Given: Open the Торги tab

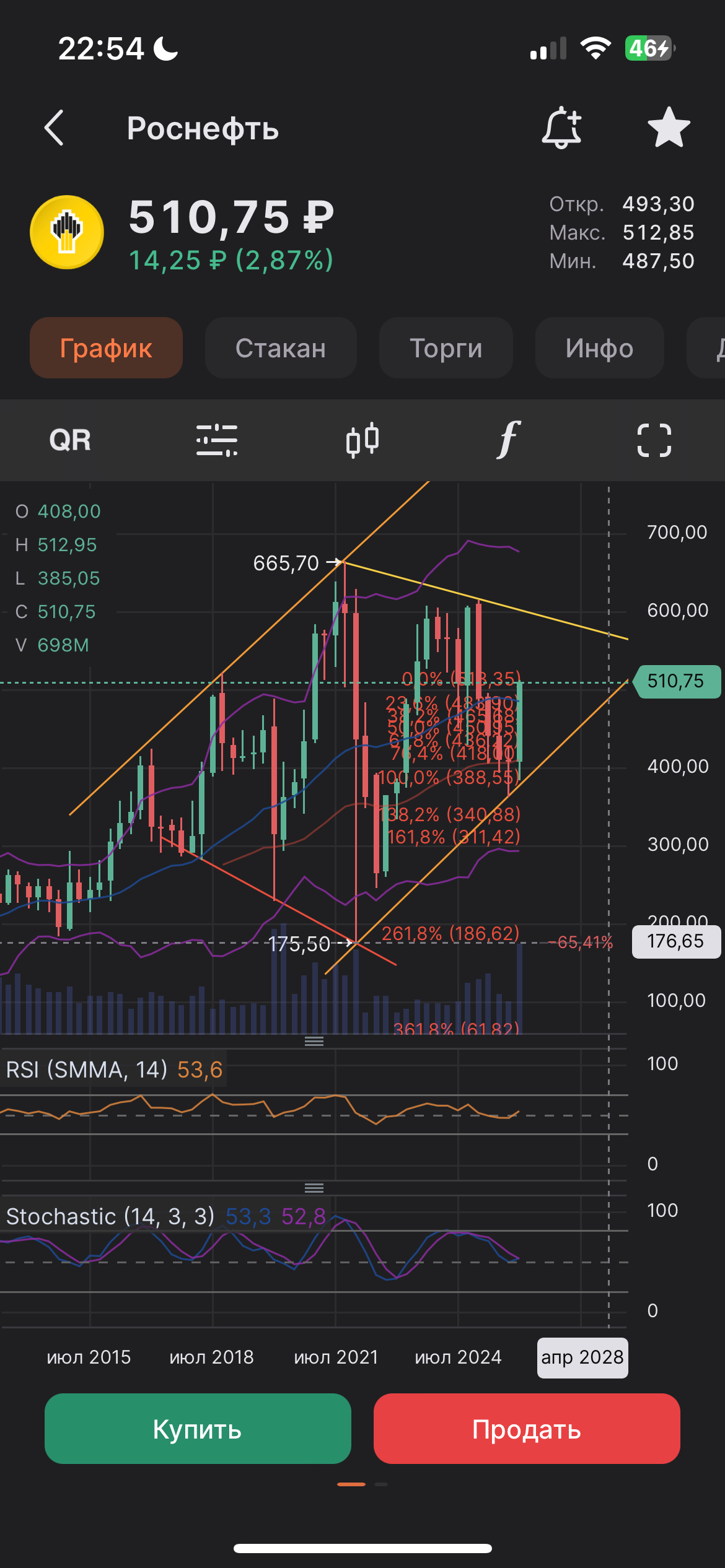Looking at the screenshot, I should click(446, 348).
